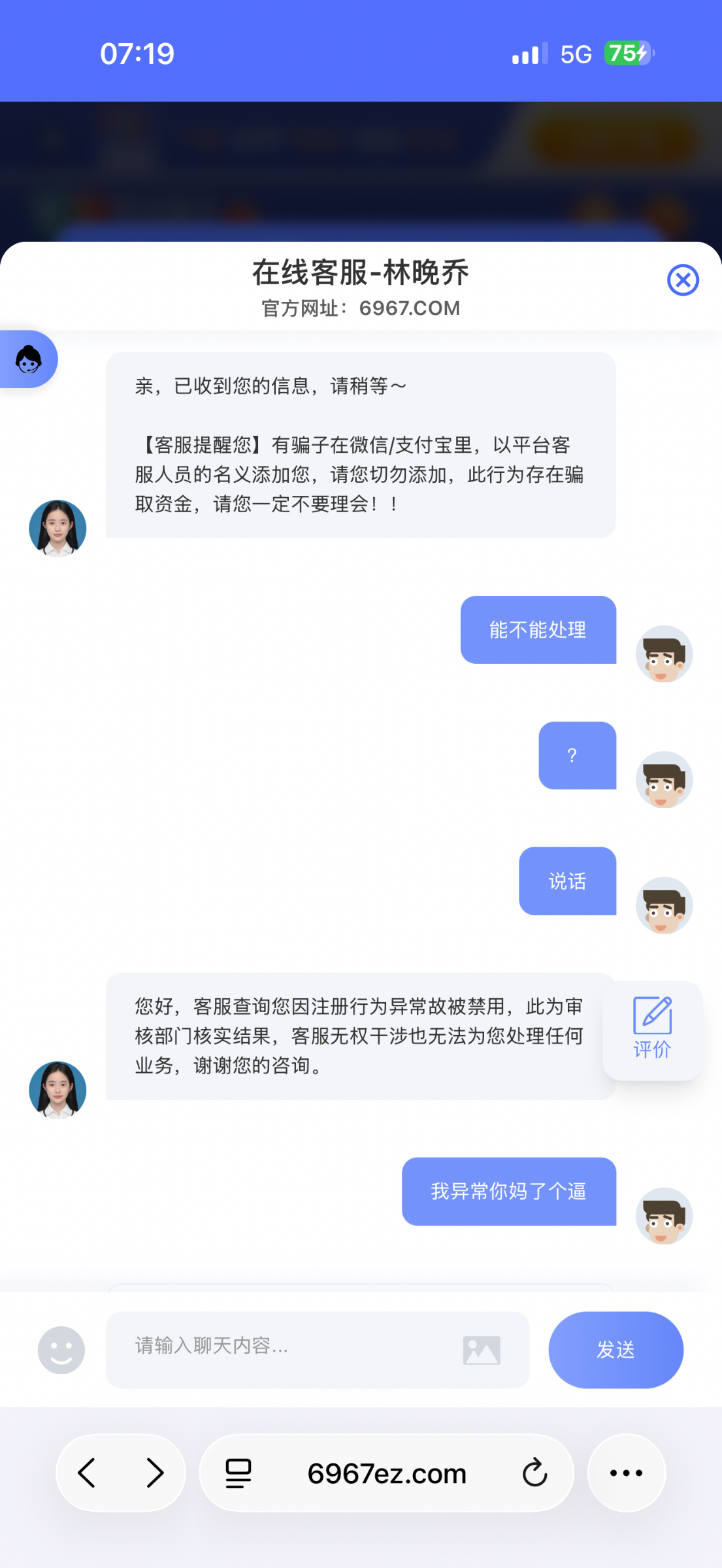This screenshot has height=1568, width=722.
Task: Open the 评价 rating button
Action: [x=652, y=1030]
